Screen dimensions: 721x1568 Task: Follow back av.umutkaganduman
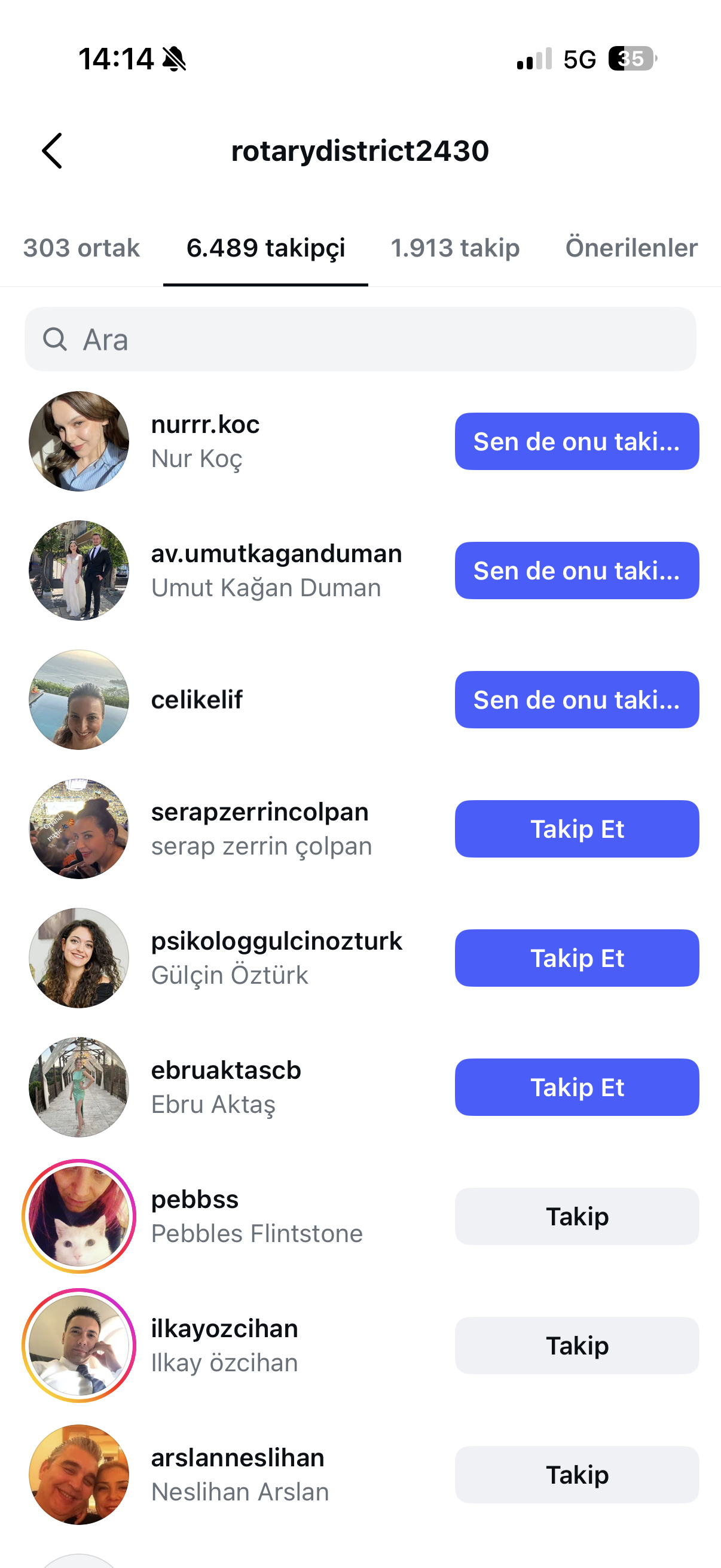click(x=576, y=571)
